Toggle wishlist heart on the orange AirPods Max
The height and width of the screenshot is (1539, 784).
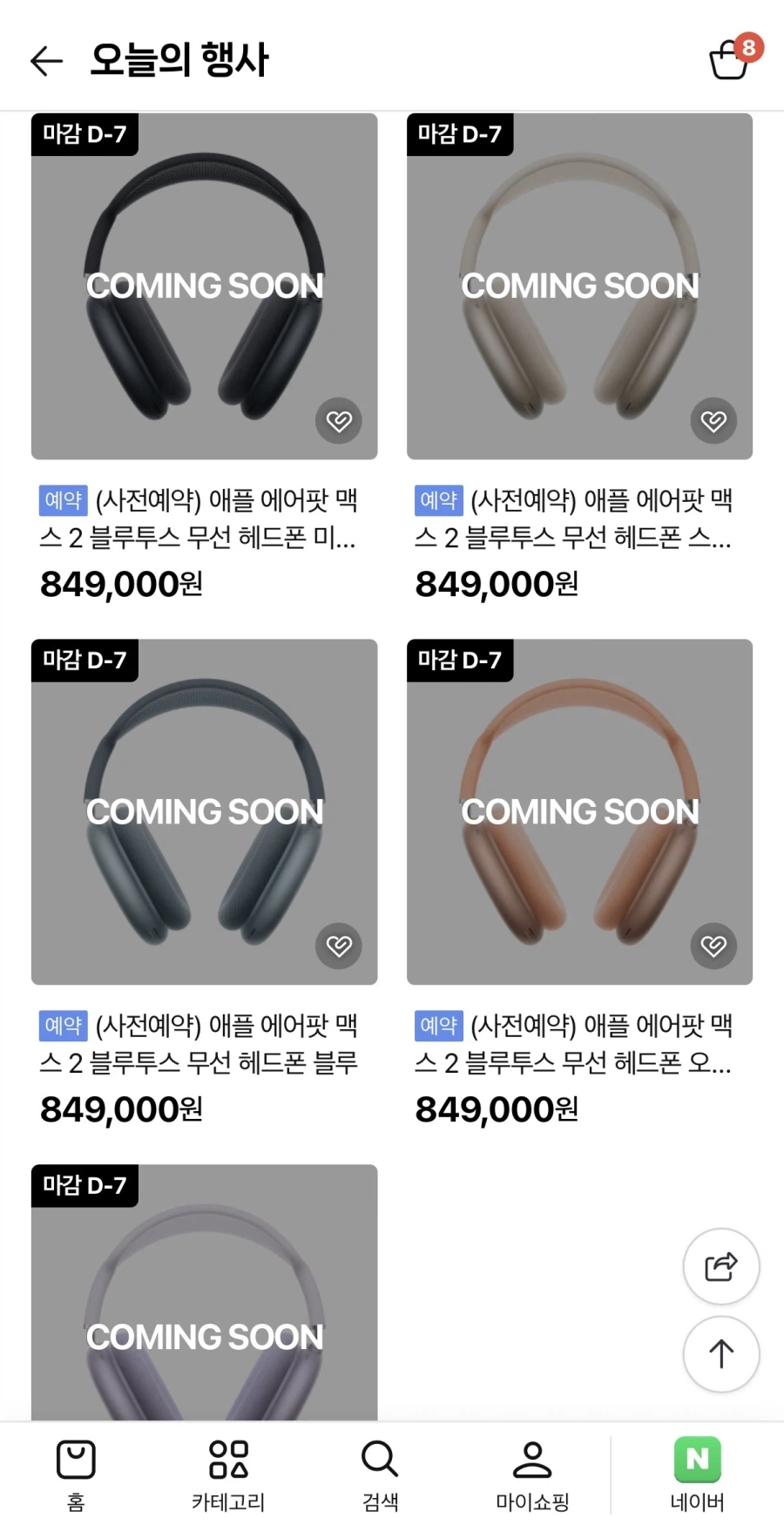714,946
